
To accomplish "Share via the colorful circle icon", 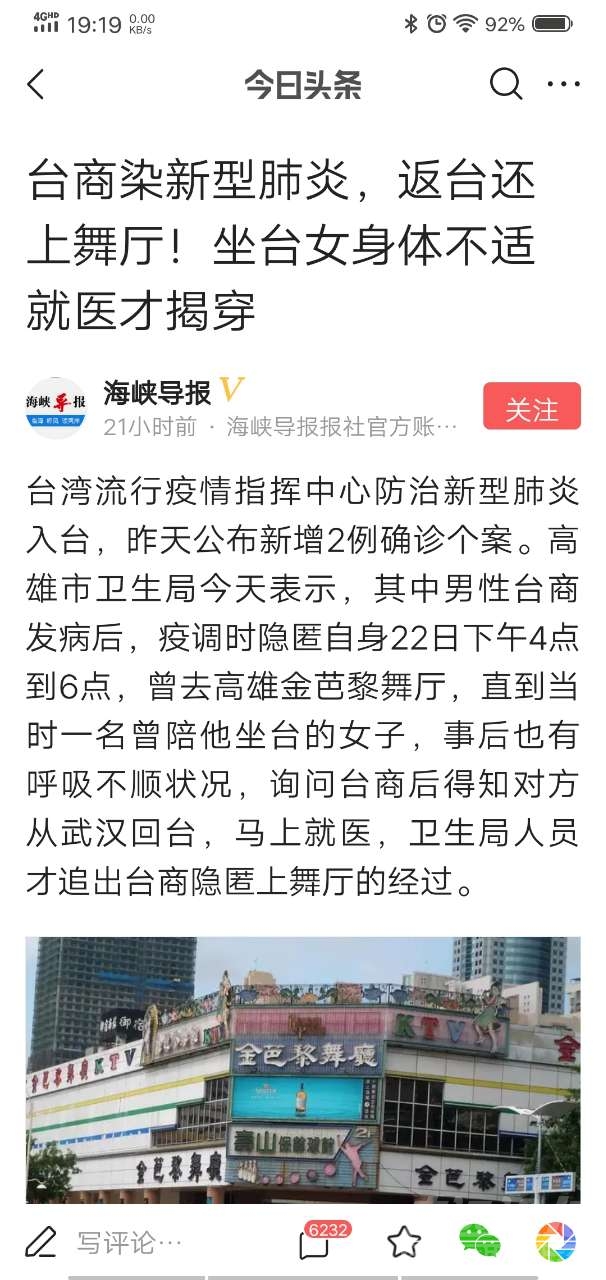I will point(556,1242).
